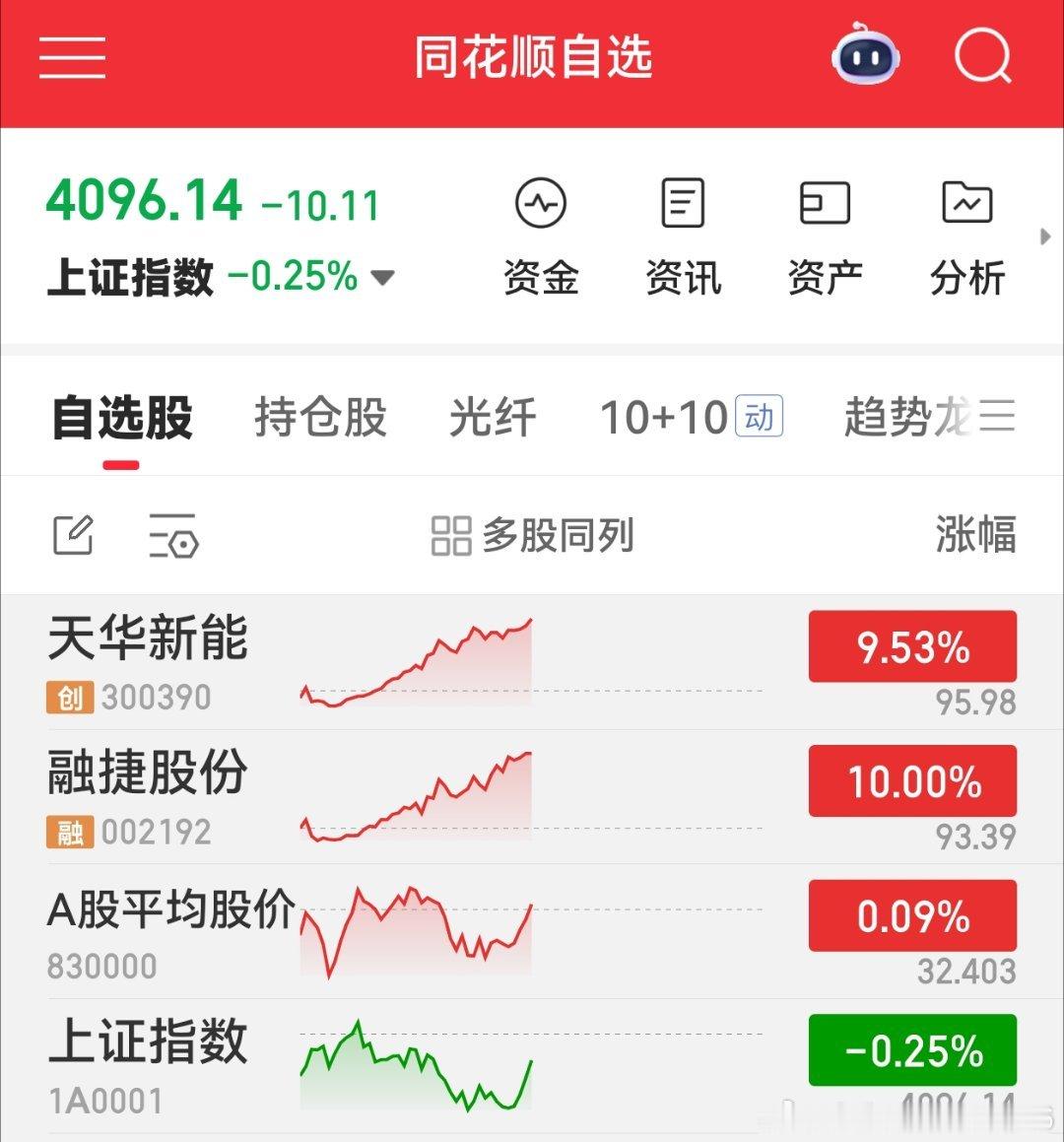Open the A股平均股价 row
Screen dimensions: 1064x1142
[532, 932]
